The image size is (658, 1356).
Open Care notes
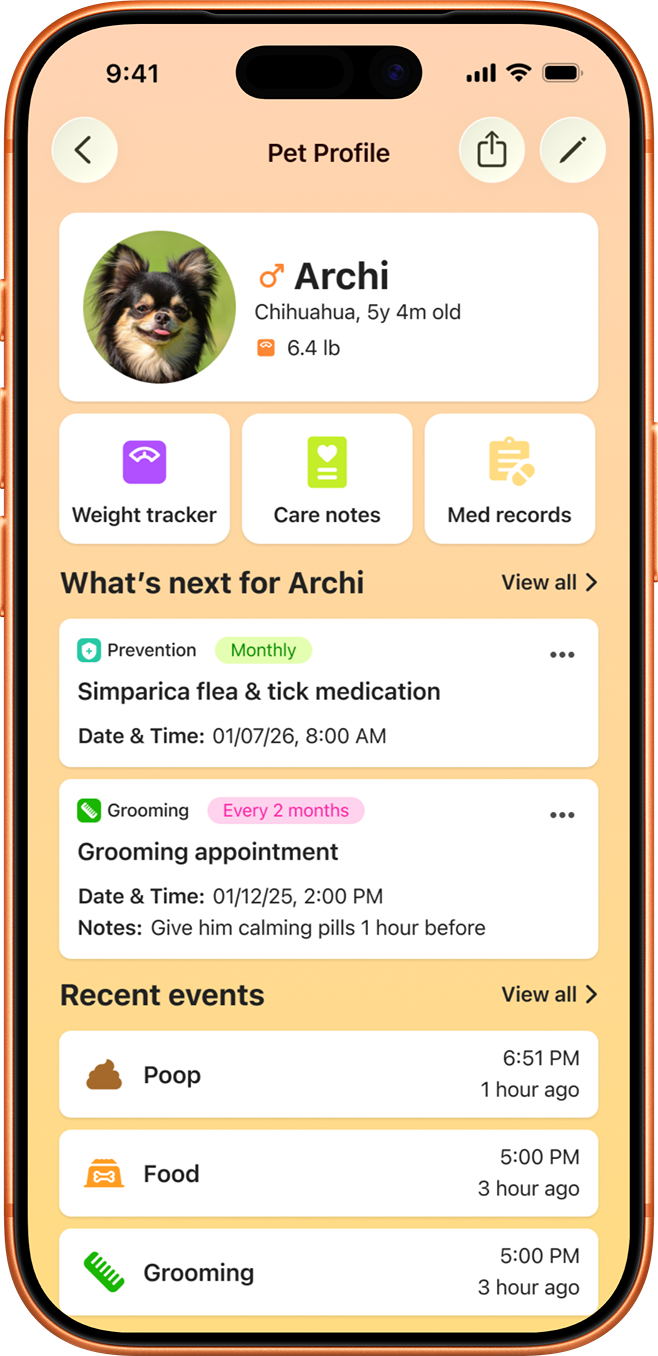(327, 479)
